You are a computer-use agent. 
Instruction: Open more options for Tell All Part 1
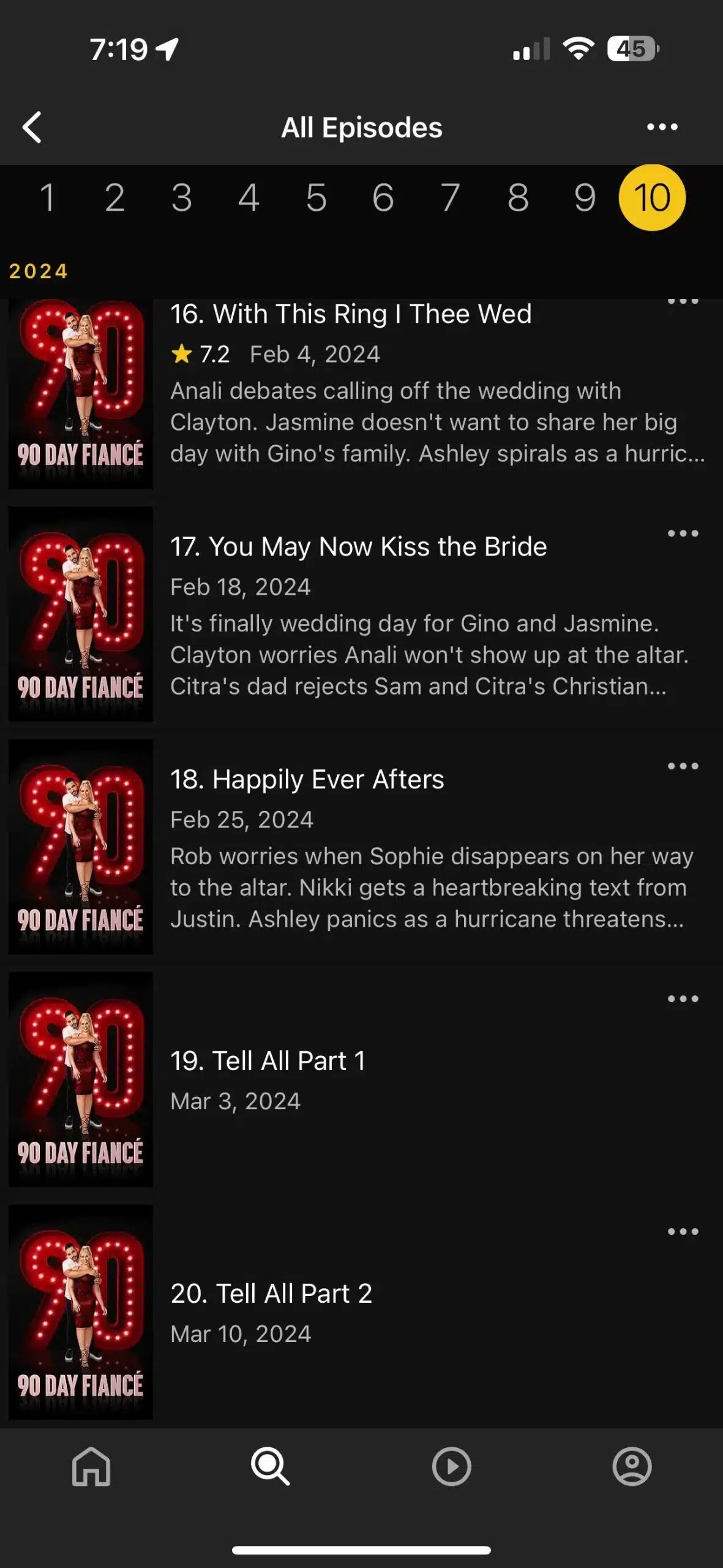point(683,999)
